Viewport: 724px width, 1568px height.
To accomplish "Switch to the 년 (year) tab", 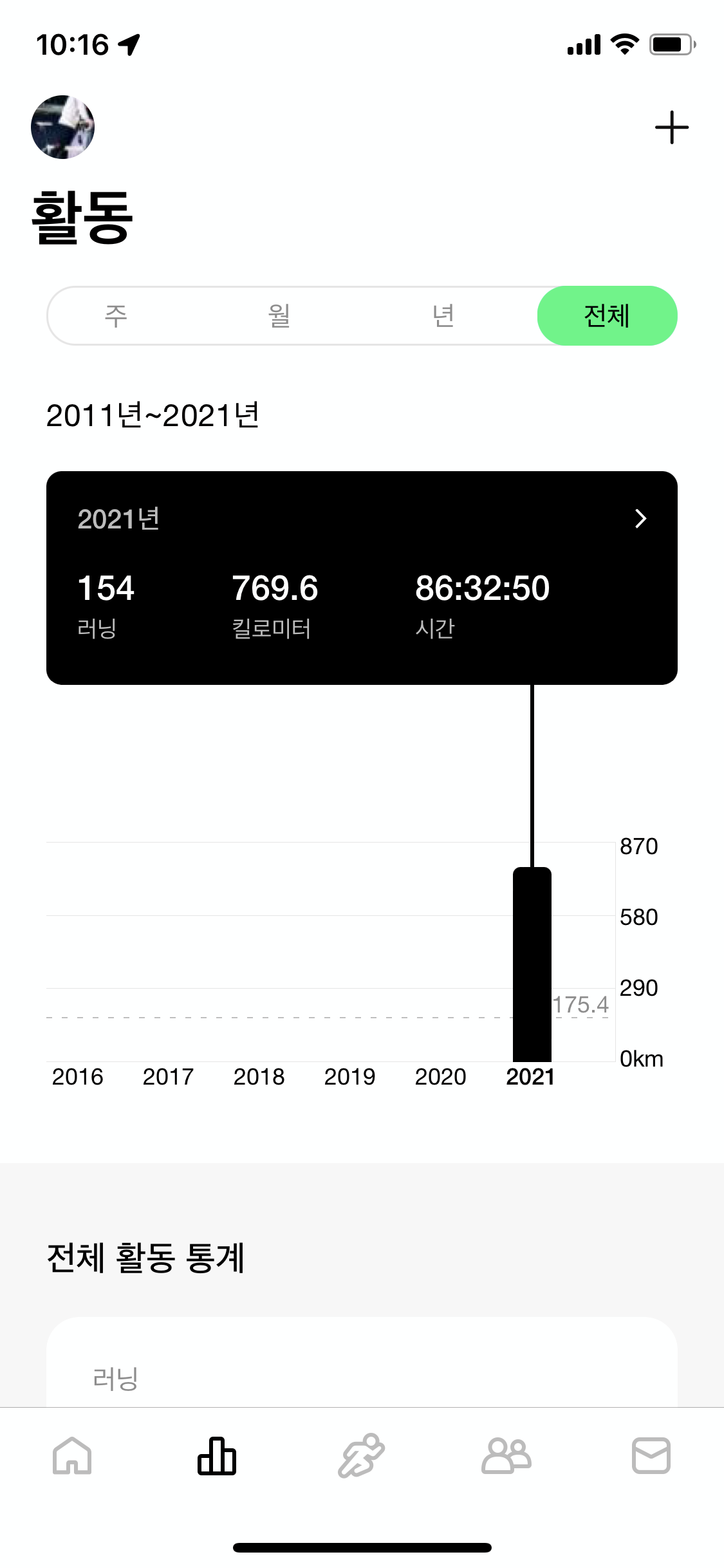I will pyautogui.click(x=443, y=315).
